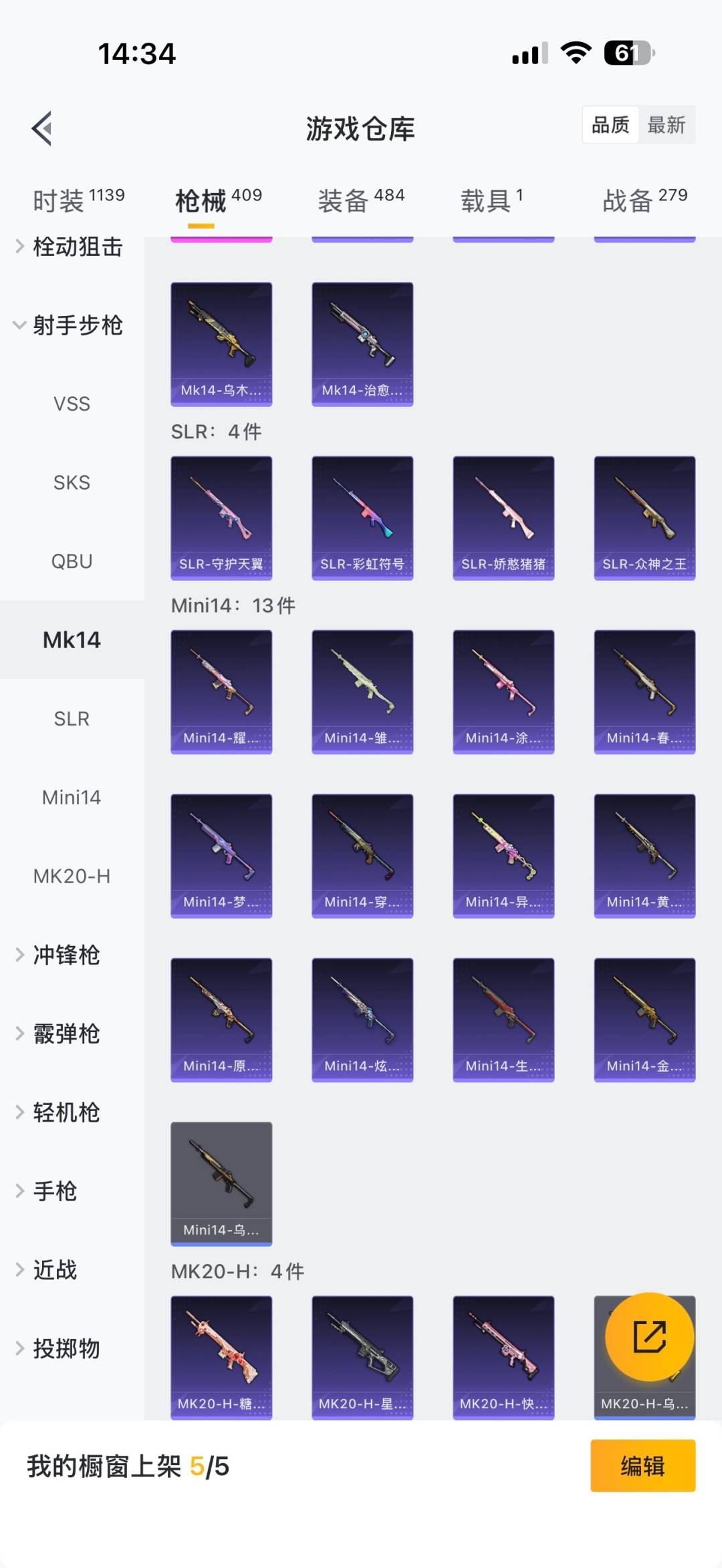
Task: Open the MK20-H-糖 skin card
Action: tap(221, 1356)
